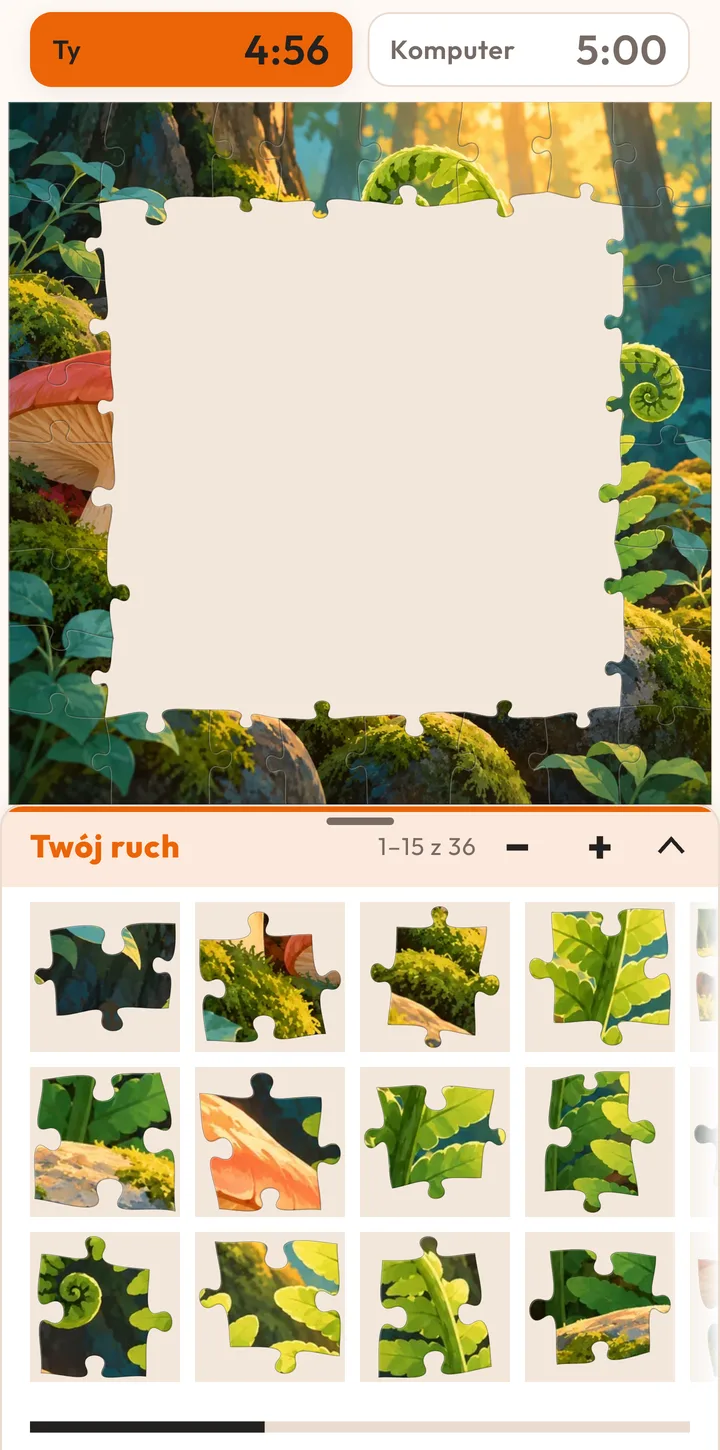The height and width of the screenshot is (1450, 720).
Task: Zoom in pieces with the plus button
Action: 599,848
